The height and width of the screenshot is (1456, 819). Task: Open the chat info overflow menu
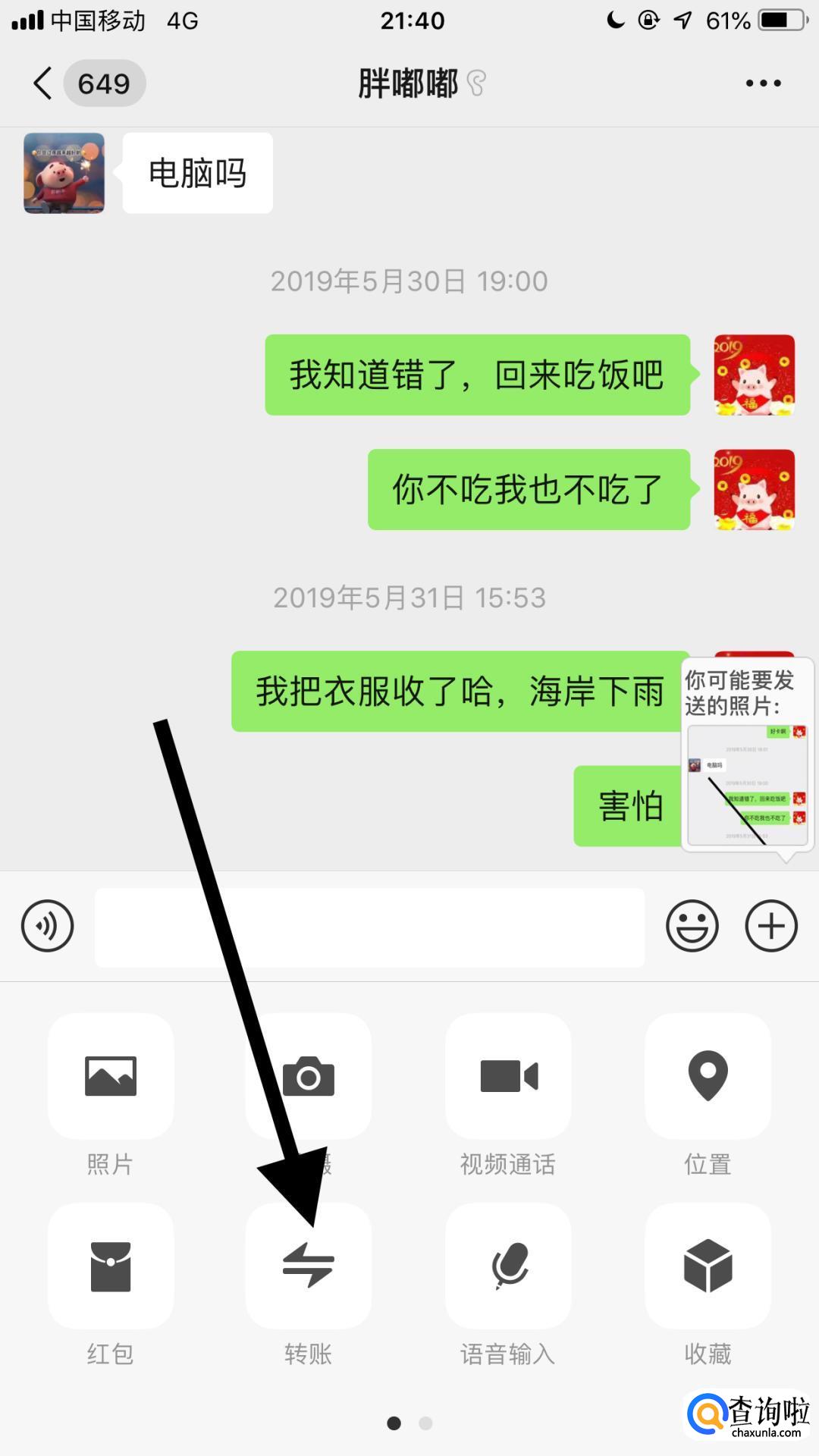point(762,83)
